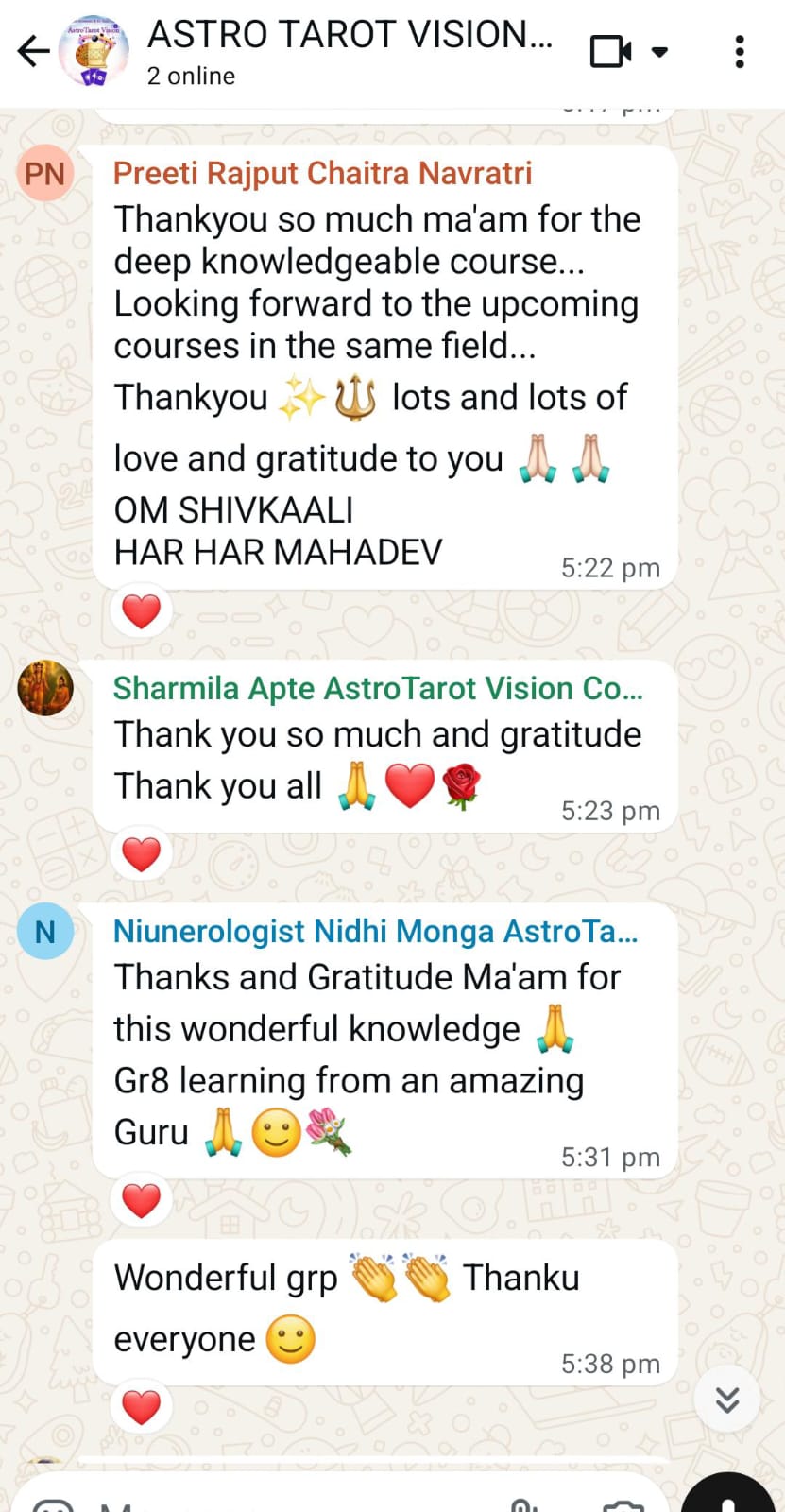
Task: Jump to latest messages with down arrows
Action: (x=726, y=1400)
